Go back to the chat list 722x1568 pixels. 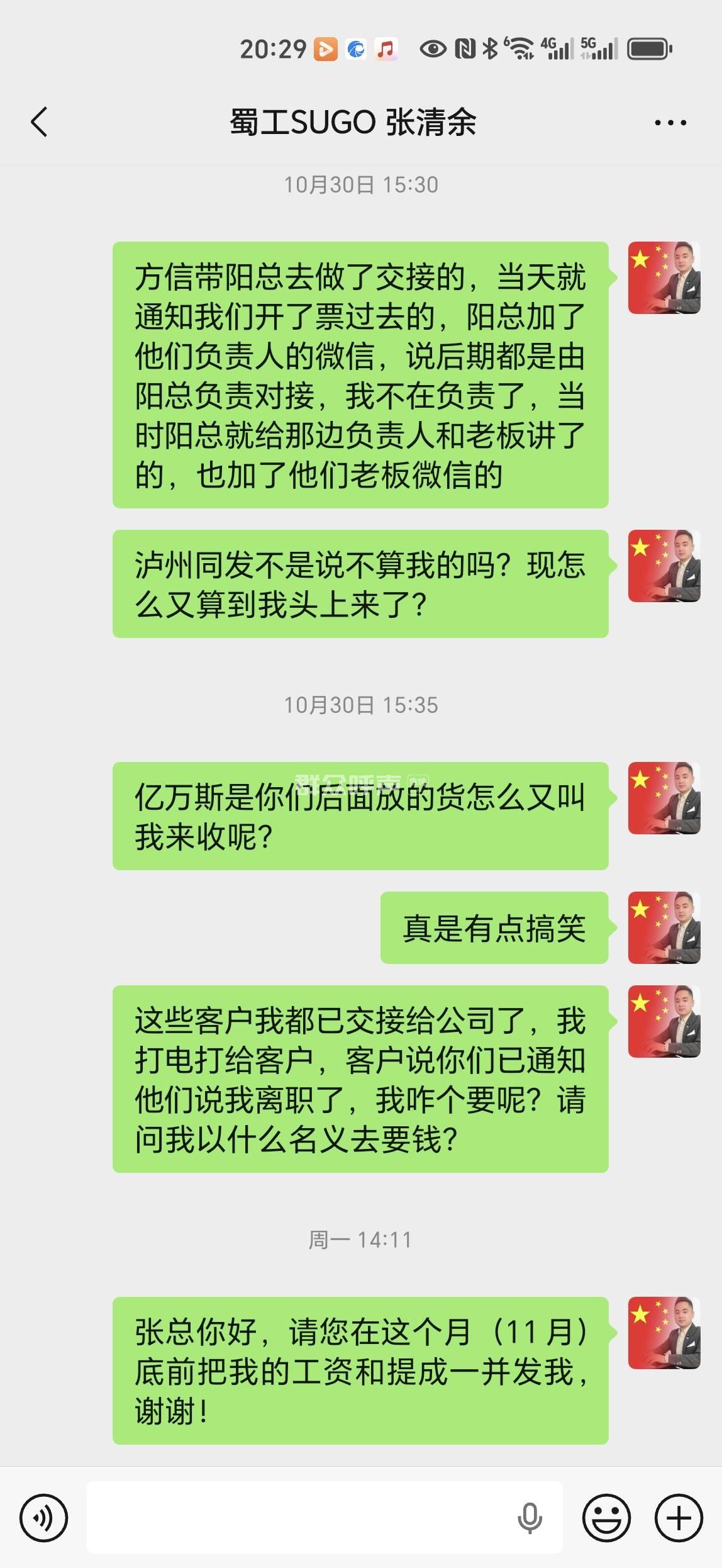[x=39, y=122]
